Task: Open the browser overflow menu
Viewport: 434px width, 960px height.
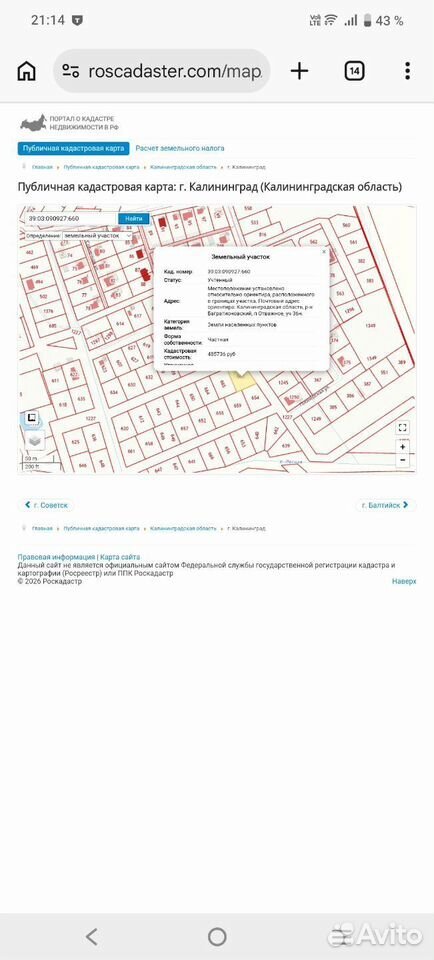Action: (407, 71)
